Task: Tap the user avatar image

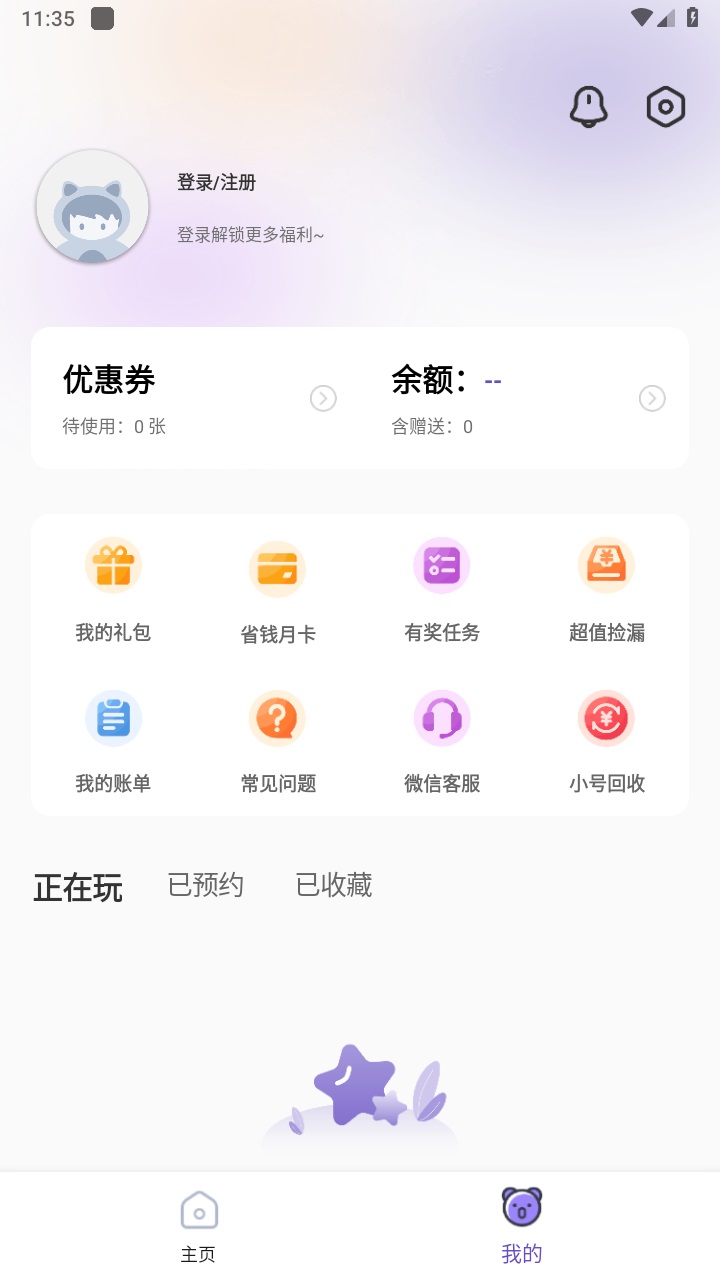Action: (x=92, y=206)
